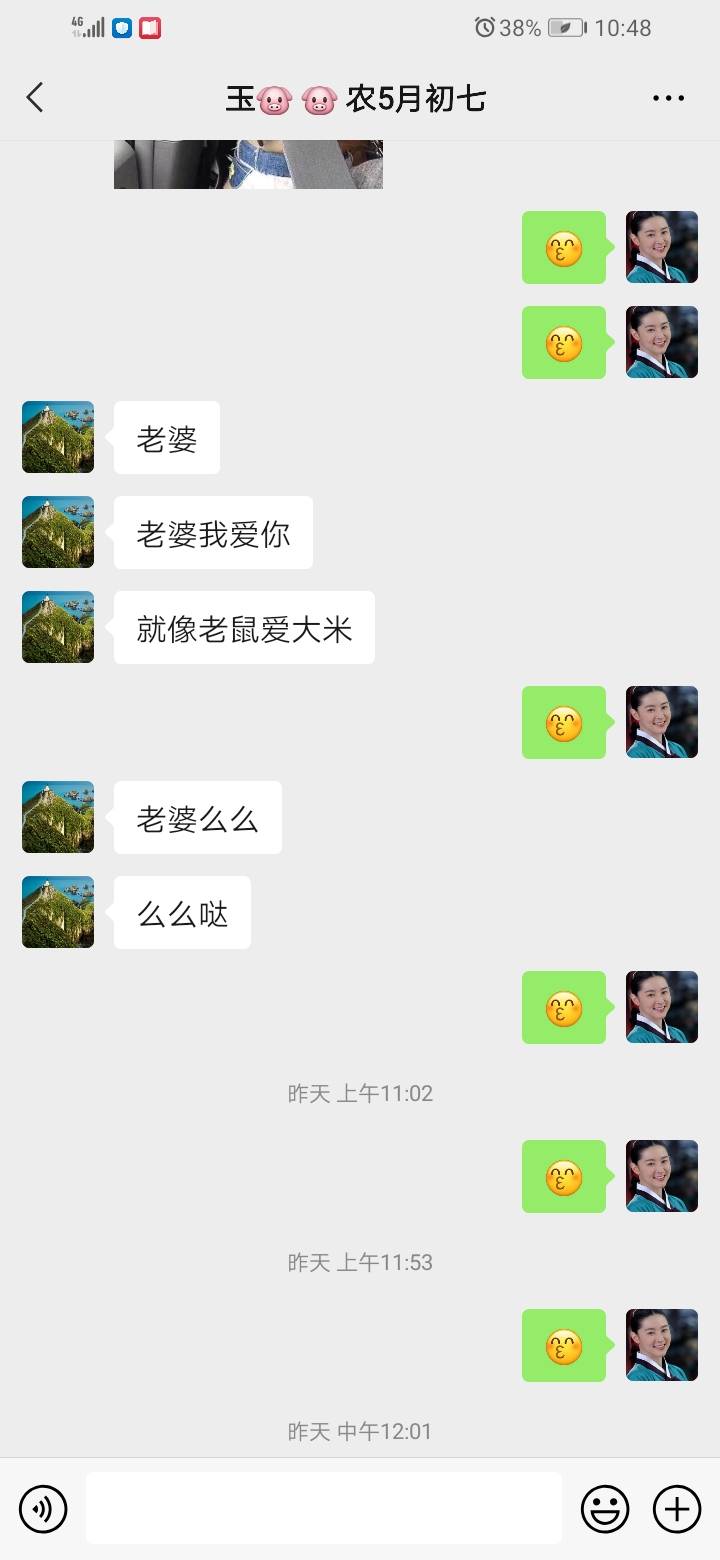This screenshot has height=1560, width=720.
Task: Tap the 就像老鼠爱大米 message bubble
Action: click(243, 627)
